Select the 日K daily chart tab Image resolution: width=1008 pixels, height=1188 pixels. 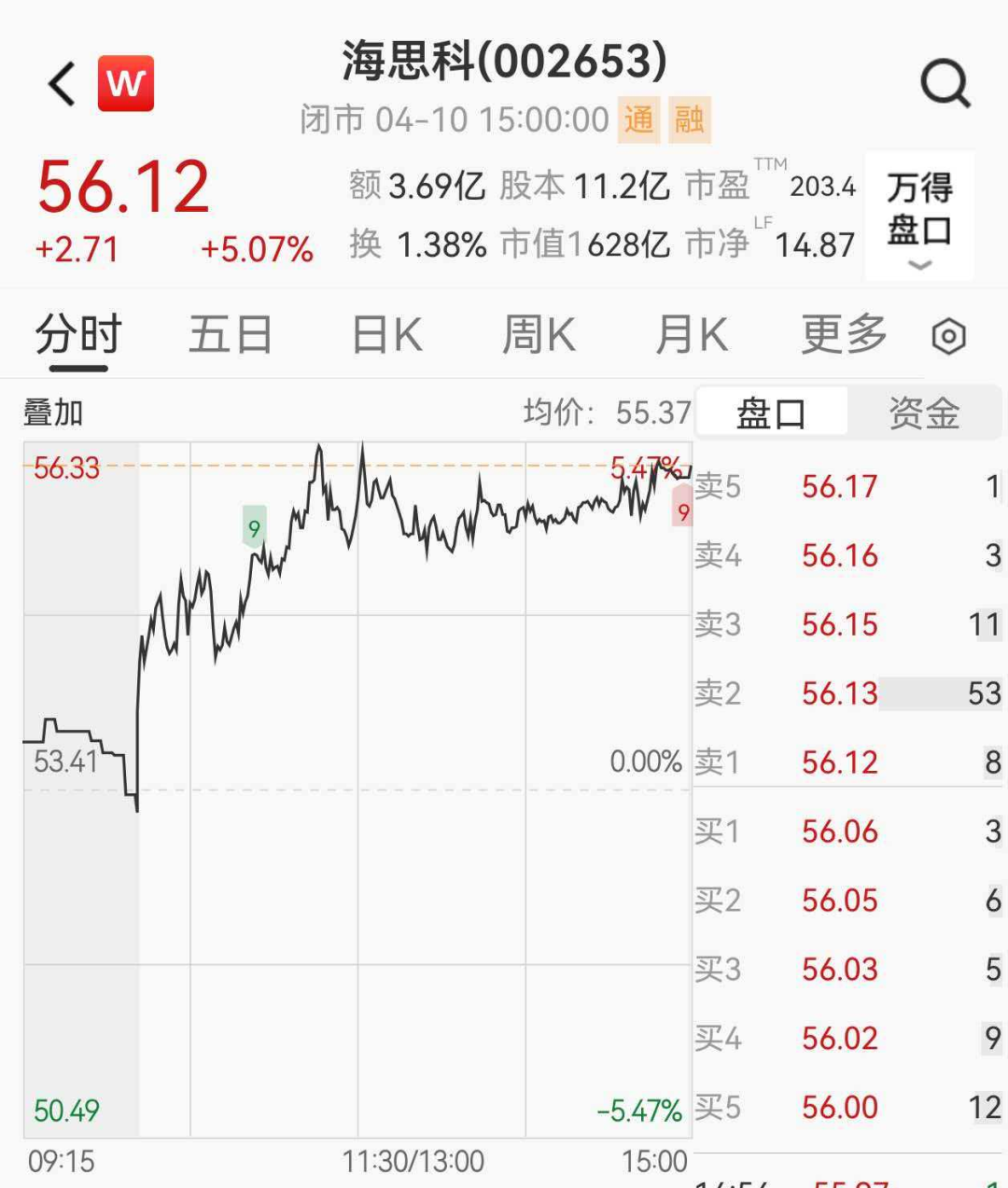(x=386, y=334)
